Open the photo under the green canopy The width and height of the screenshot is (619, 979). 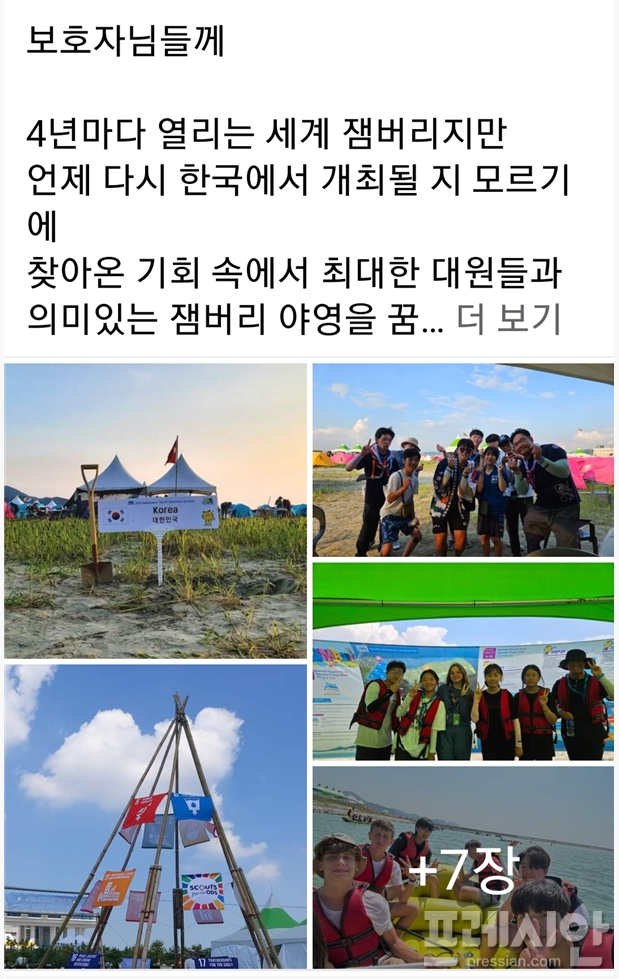point(463,661)
